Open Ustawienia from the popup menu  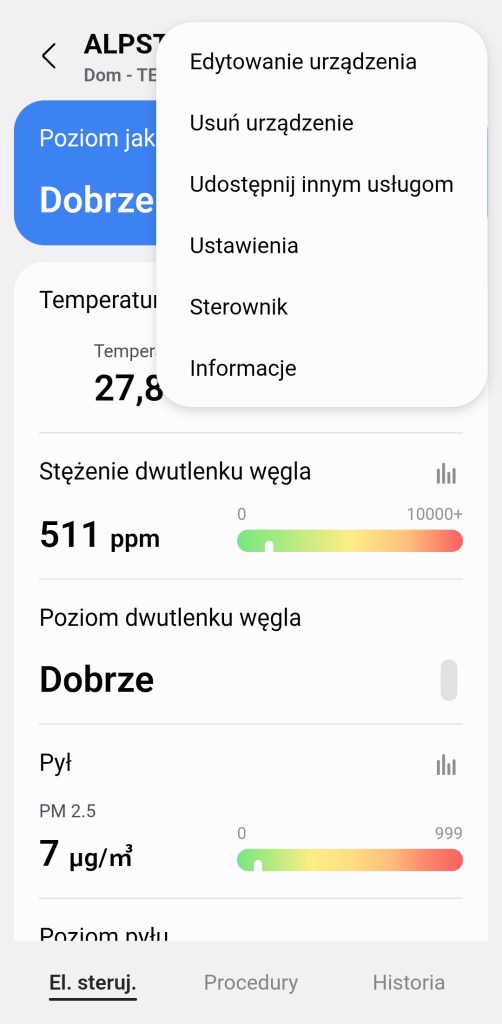coord(322,246)
